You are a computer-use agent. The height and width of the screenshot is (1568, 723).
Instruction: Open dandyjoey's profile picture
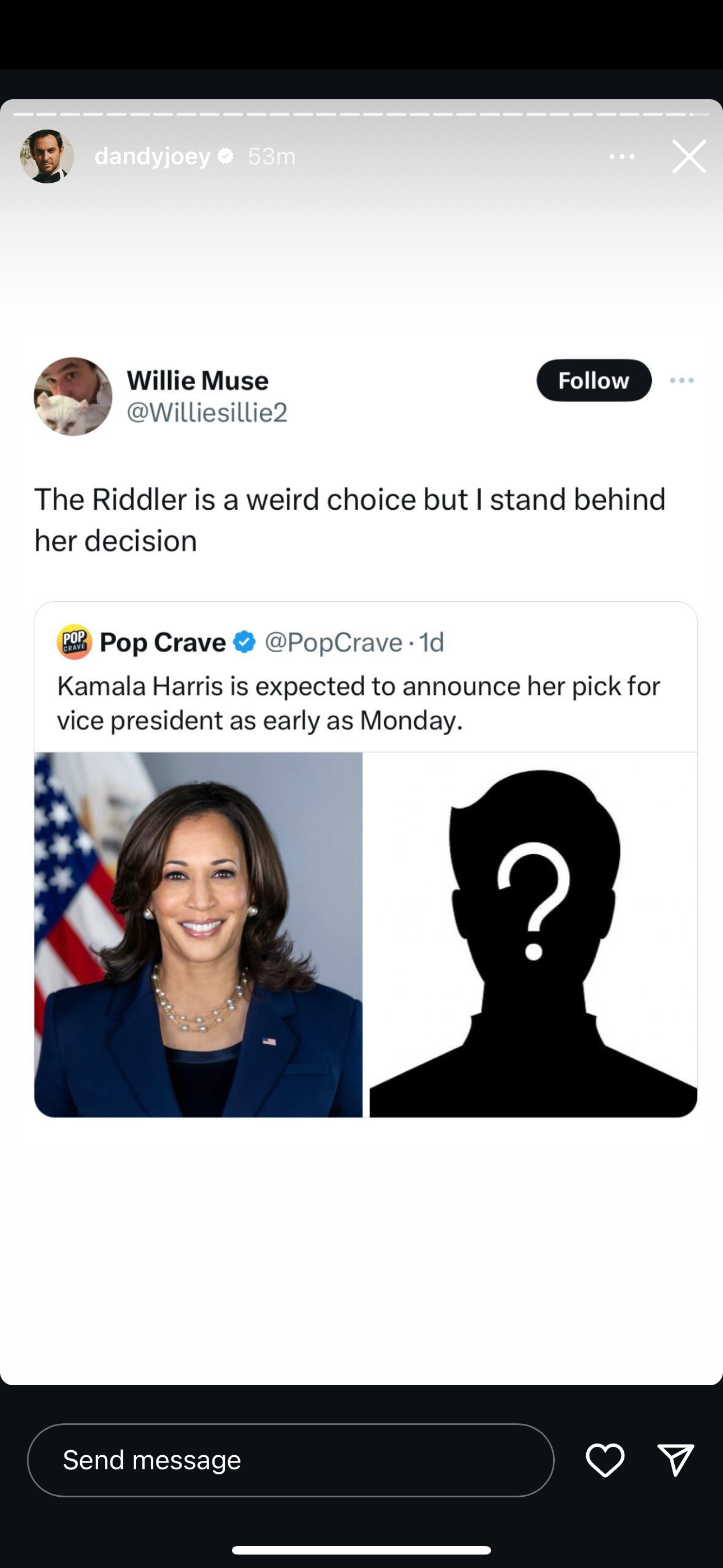(47, 156)
